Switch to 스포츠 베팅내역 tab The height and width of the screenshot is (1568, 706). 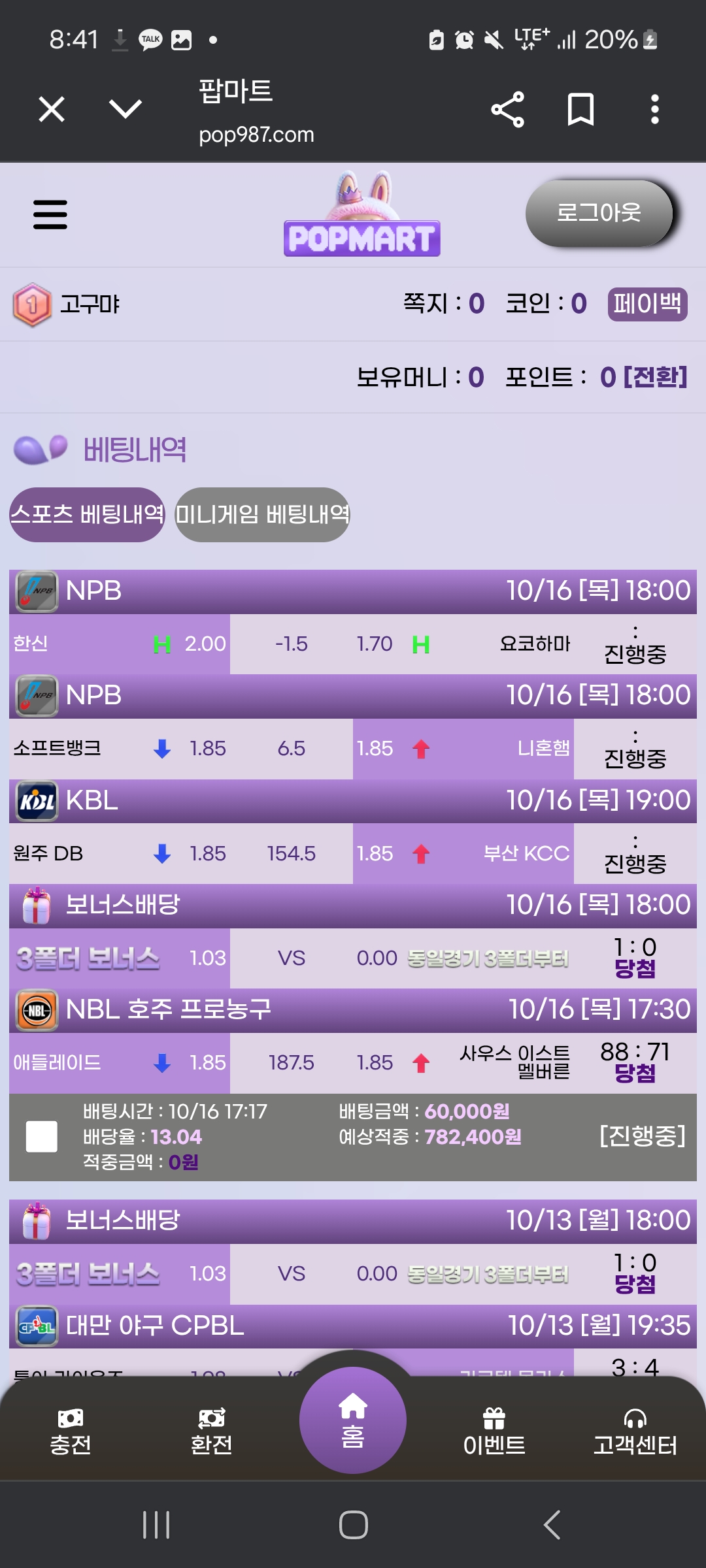tap(87, 515)
